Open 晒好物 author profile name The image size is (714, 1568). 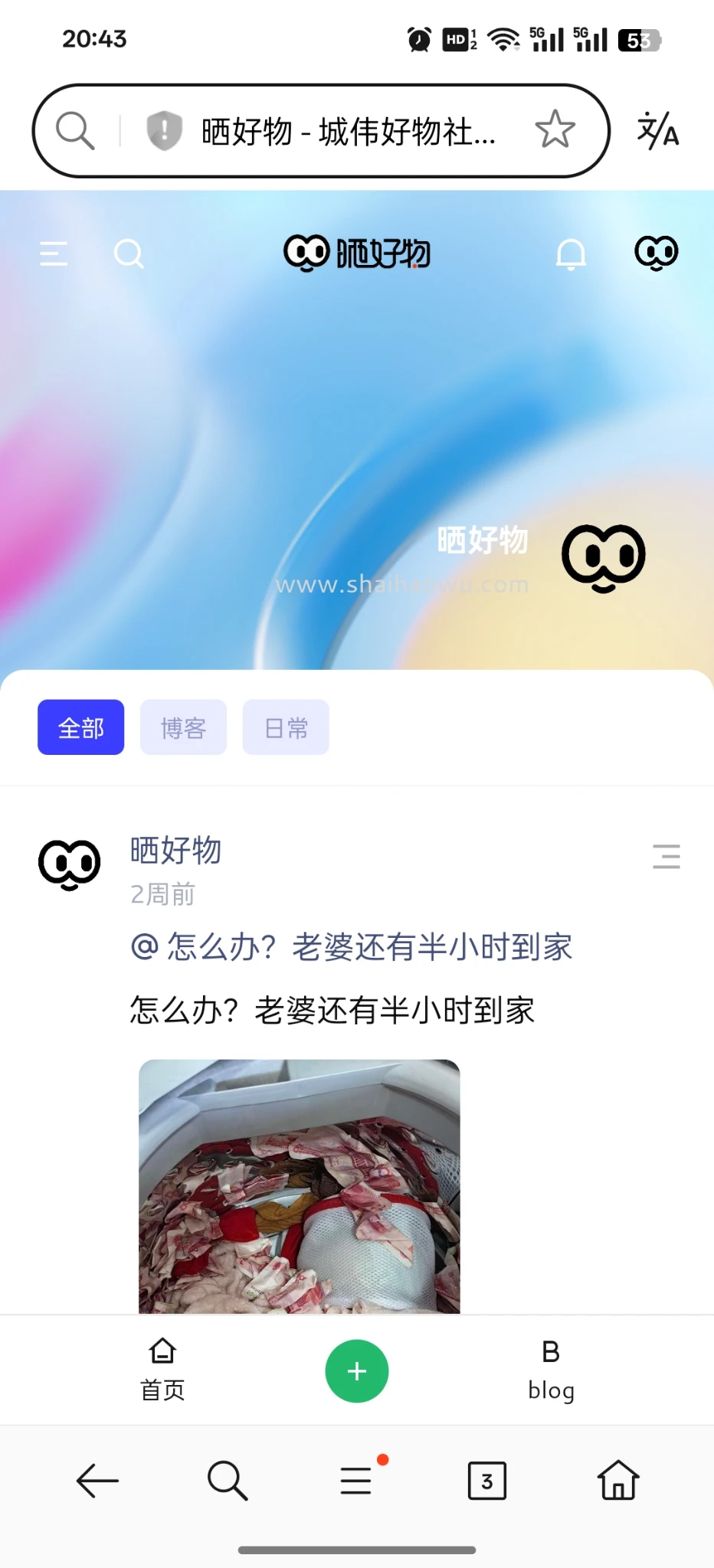click(175, 850)
